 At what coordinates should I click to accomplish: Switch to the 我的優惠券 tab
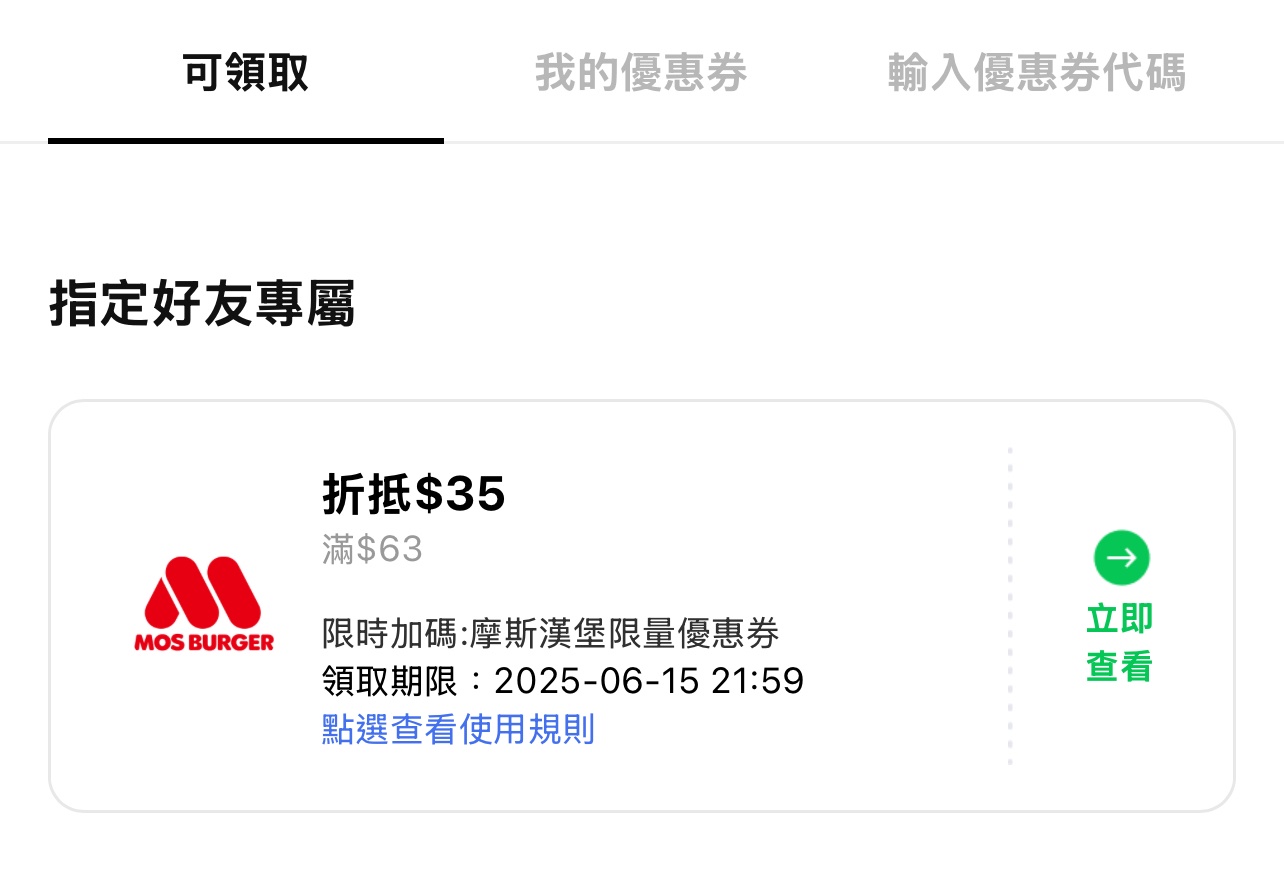[641, 73]
